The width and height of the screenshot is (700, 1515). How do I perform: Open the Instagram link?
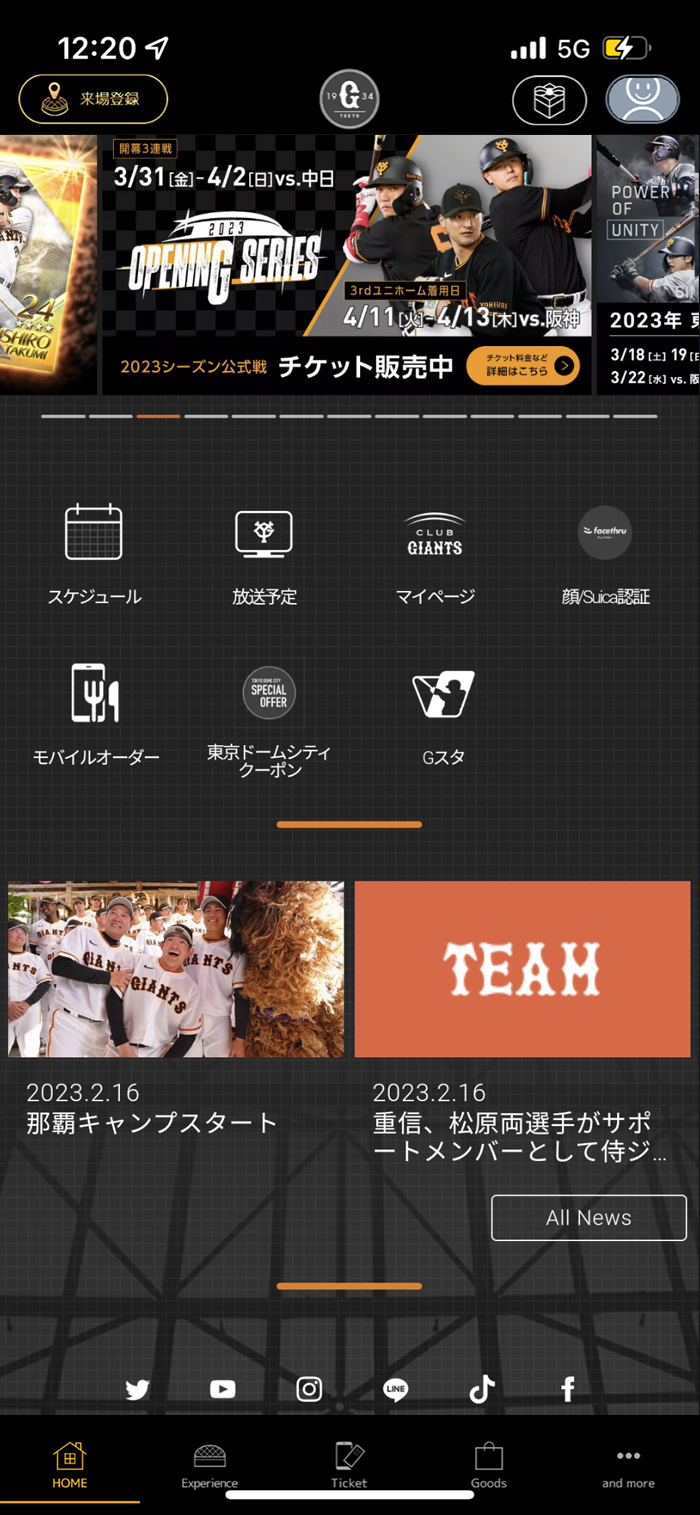click(309, 1389)
